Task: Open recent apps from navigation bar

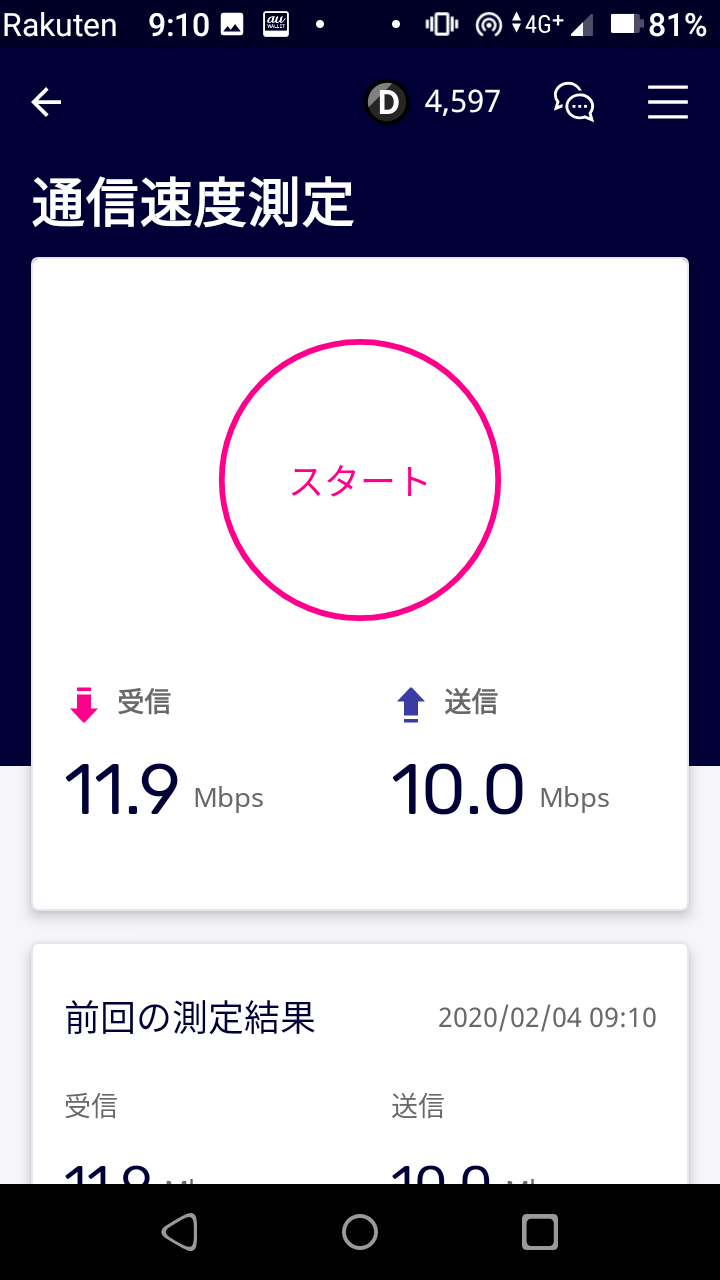Action: [540, 1232]
